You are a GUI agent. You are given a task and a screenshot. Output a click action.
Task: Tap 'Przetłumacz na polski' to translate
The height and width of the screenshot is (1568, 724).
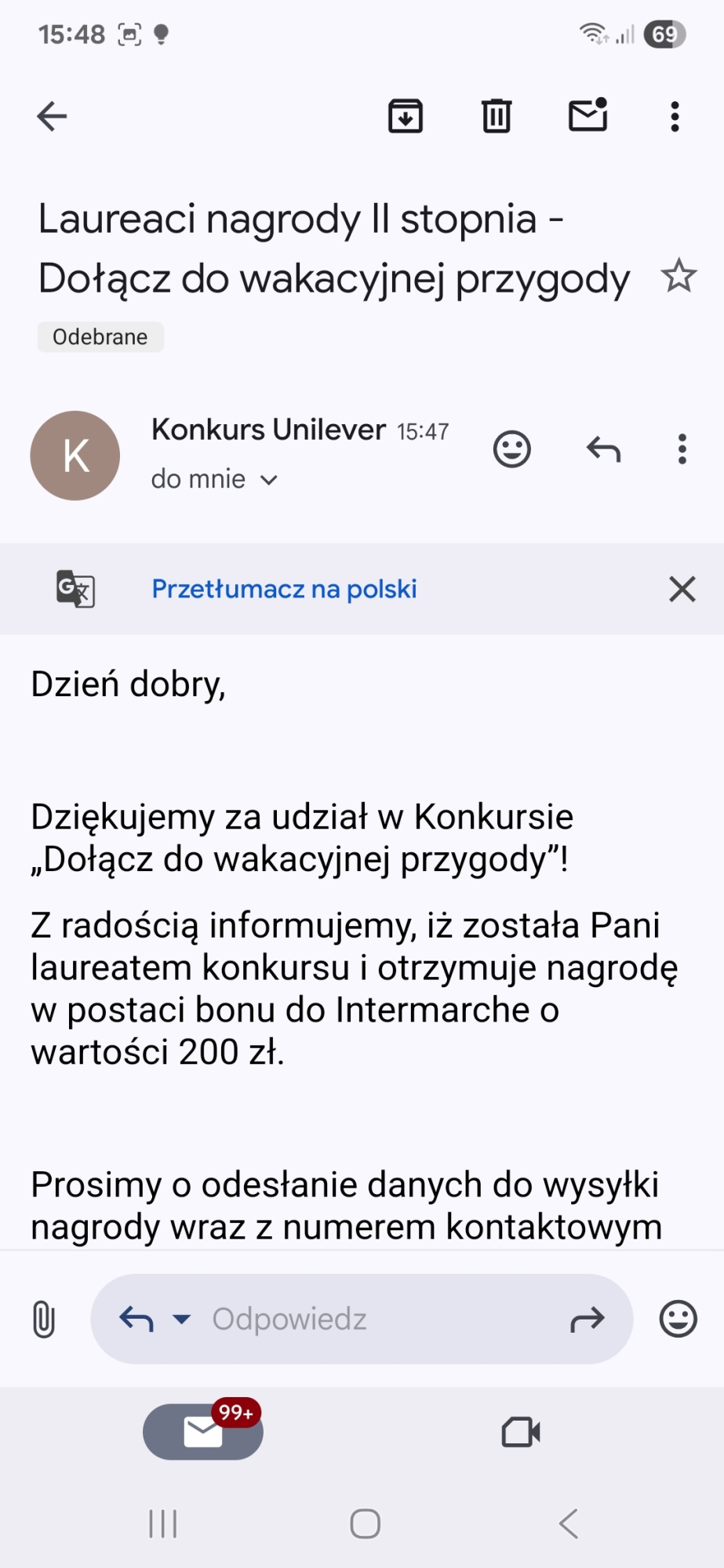click(284, 589)
